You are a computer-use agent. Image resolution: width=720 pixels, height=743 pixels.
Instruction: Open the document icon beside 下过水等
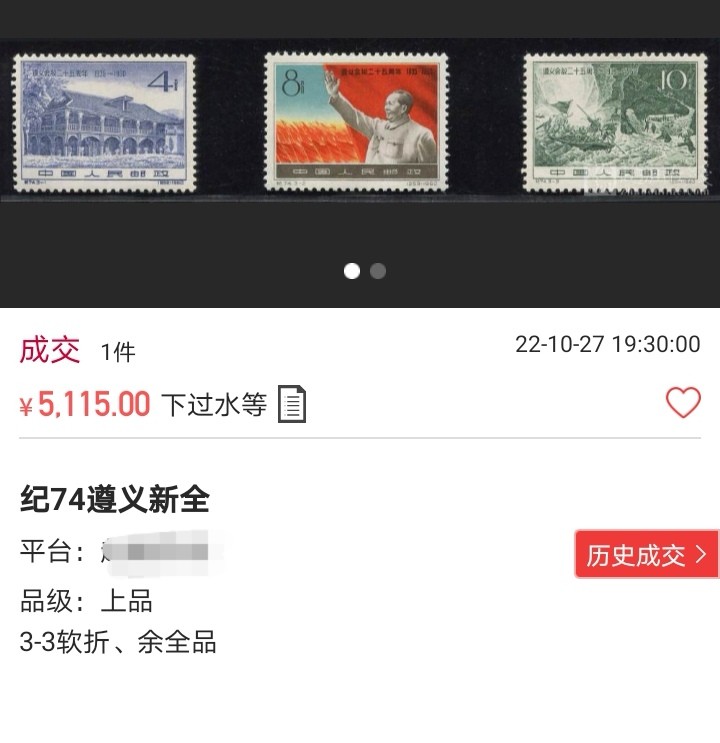tap(291, 404)
